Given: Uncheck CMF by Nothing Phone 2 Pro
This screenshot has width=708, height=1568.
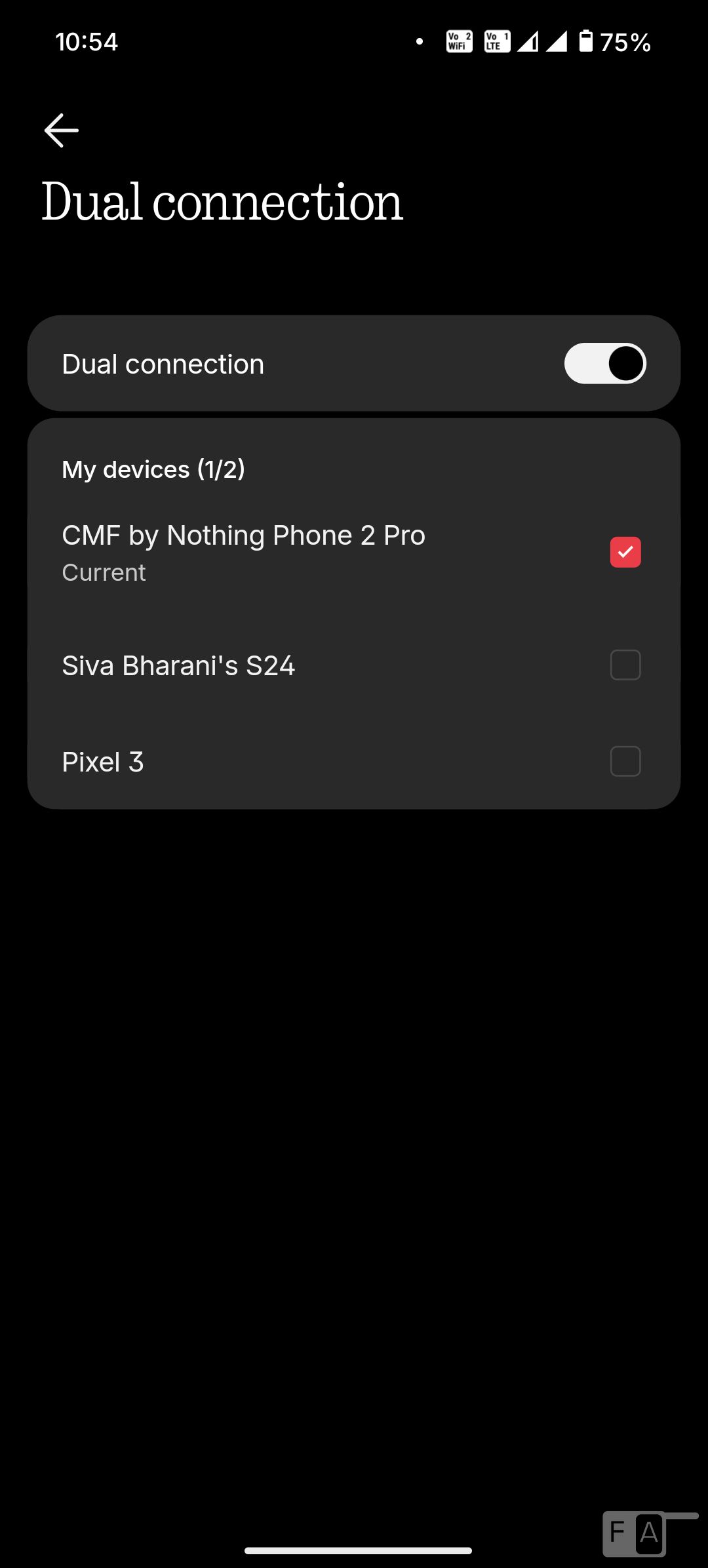Looking at the screenshot, I should [x=625, y=552].
